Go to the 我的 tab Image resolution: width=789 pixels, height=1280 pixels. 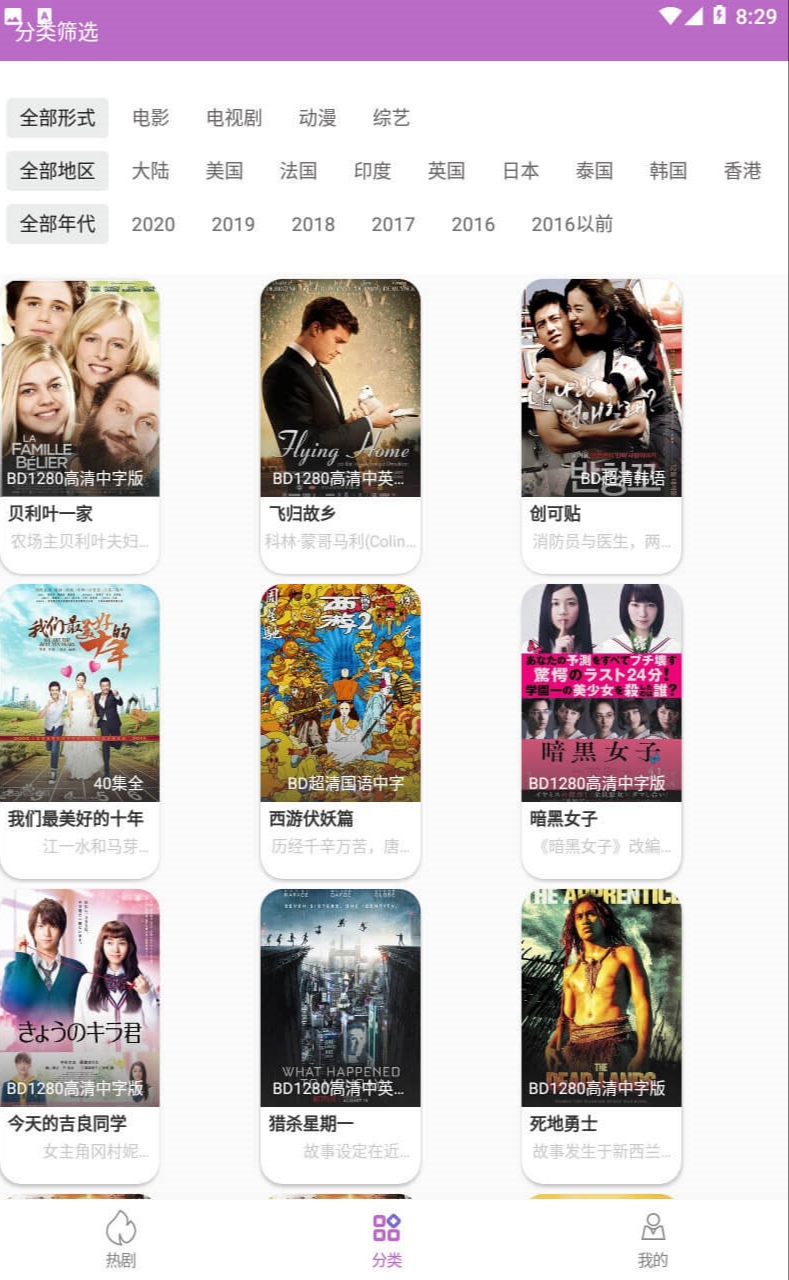click(653, 1240)
